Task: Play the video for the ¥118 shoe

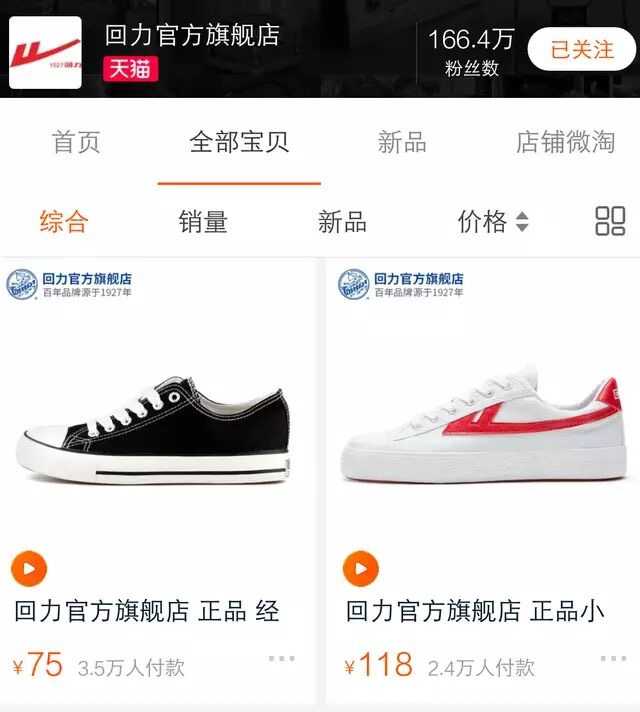Action: 360,569
